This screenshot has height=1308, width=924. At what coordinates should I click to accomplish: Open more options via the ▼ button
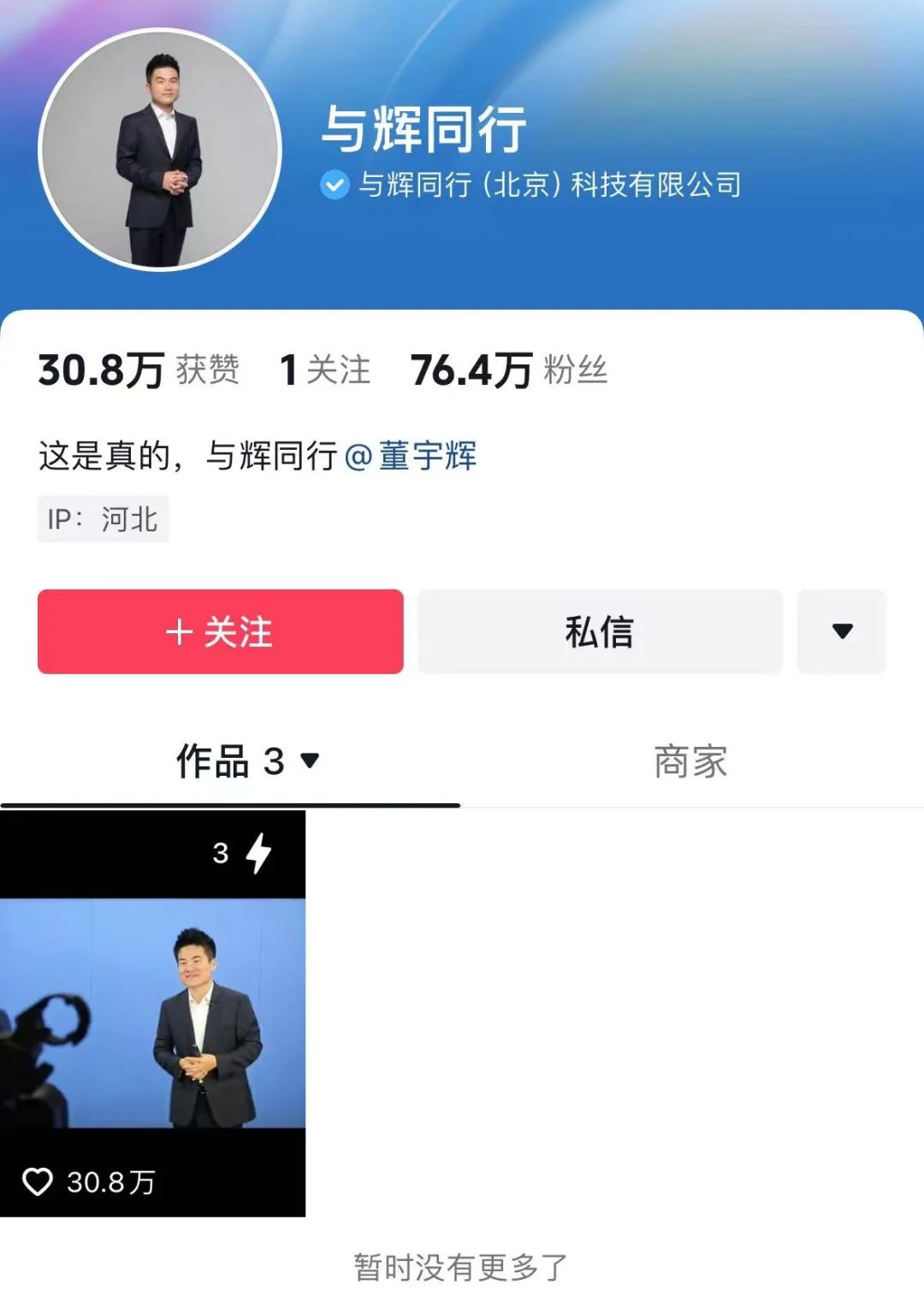pos(842,631)
